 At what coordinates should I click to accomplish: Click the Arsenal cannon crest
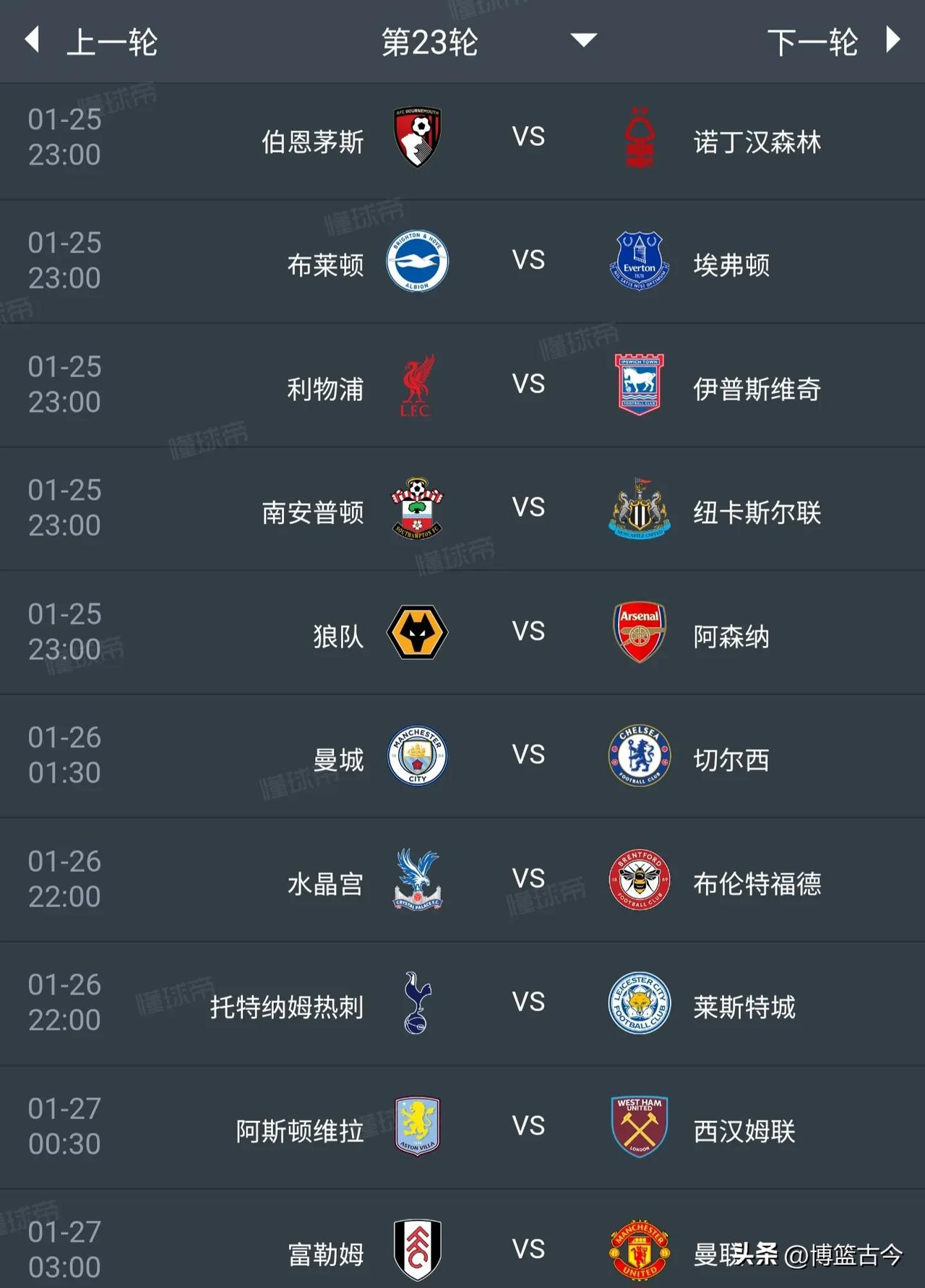pyautogui.click(x=639, y=632)
